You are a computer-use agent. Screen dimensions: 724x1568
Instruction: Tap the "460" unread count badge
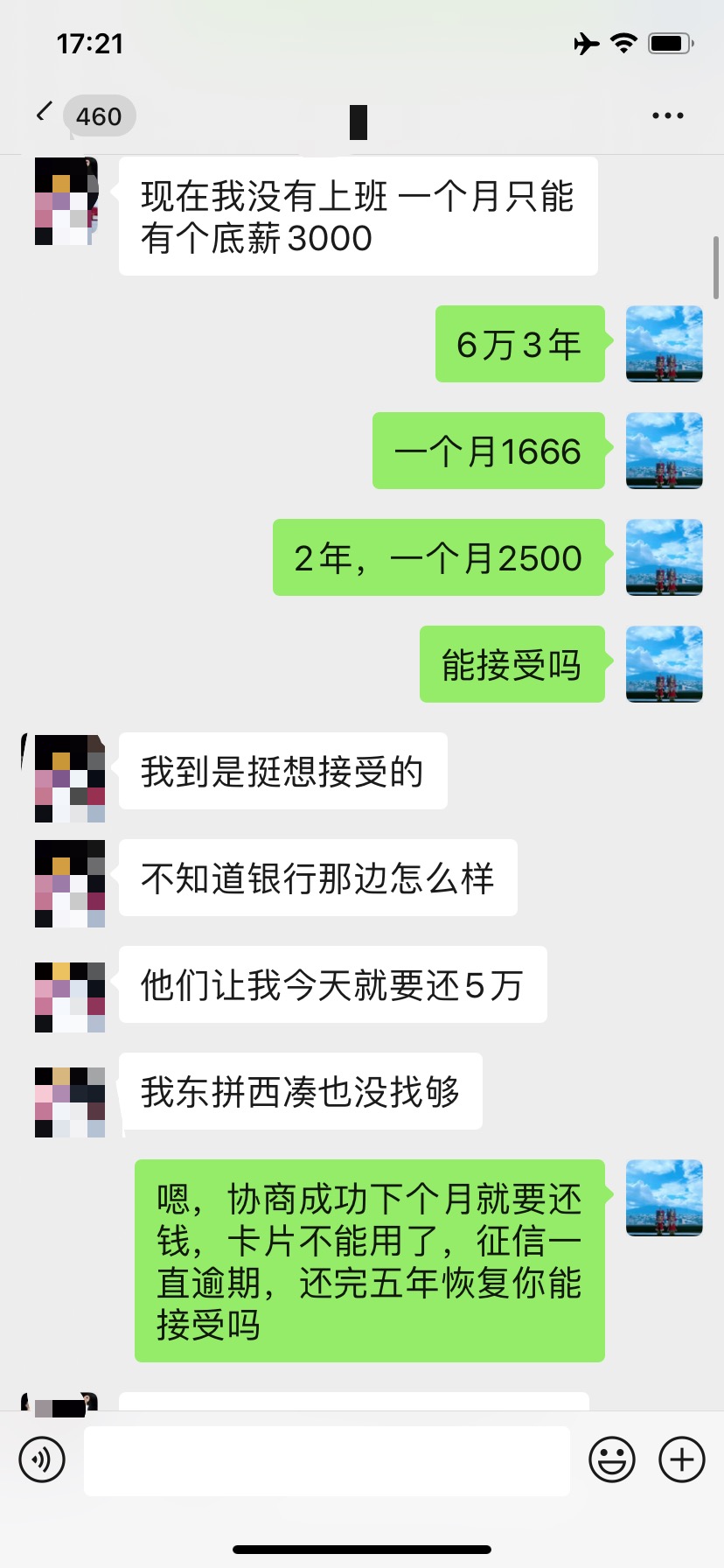point(99,115)
